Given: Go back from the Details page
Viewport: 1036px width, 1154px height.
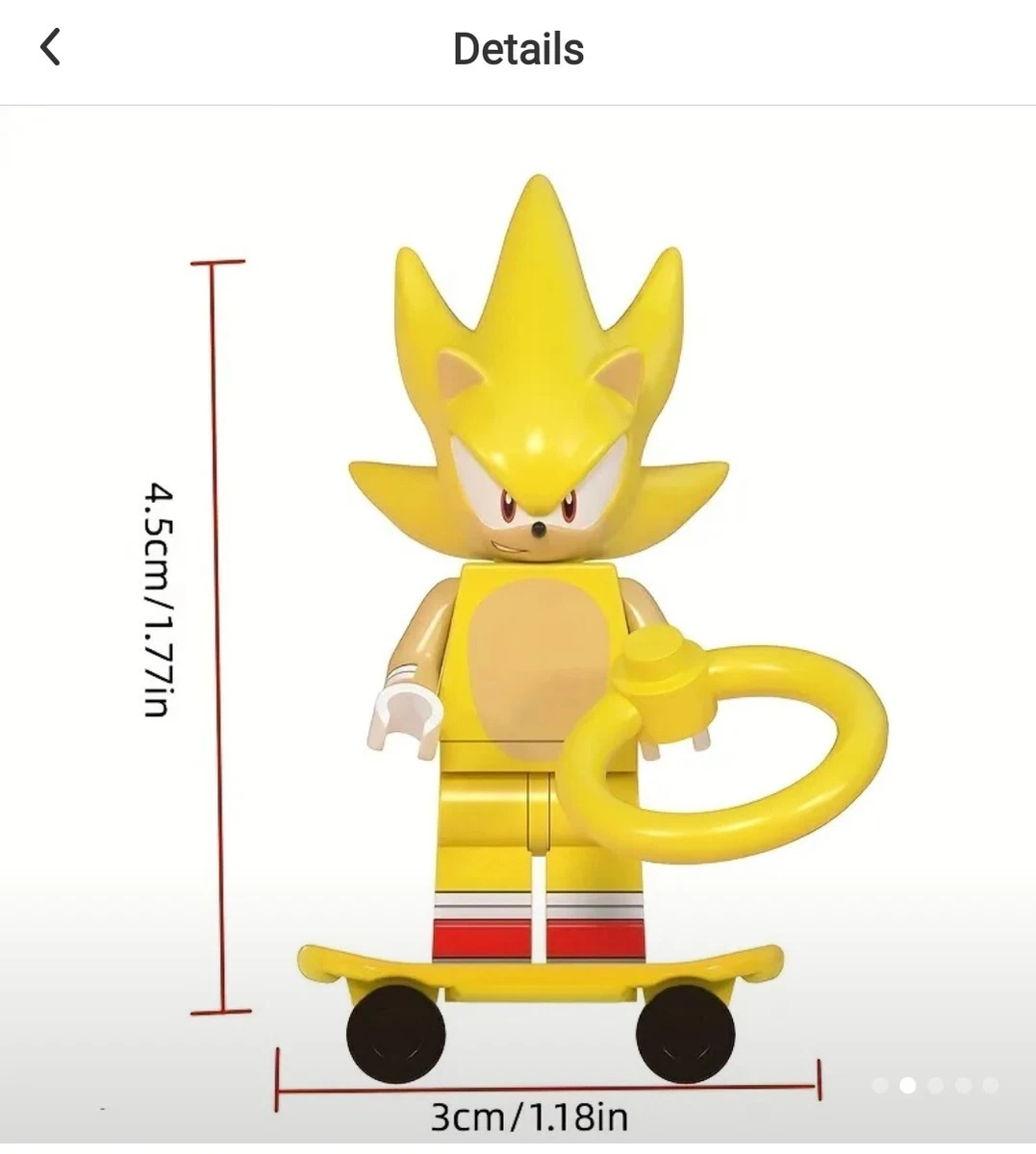Looking at the screenshot, I should (x=51, y=47).
